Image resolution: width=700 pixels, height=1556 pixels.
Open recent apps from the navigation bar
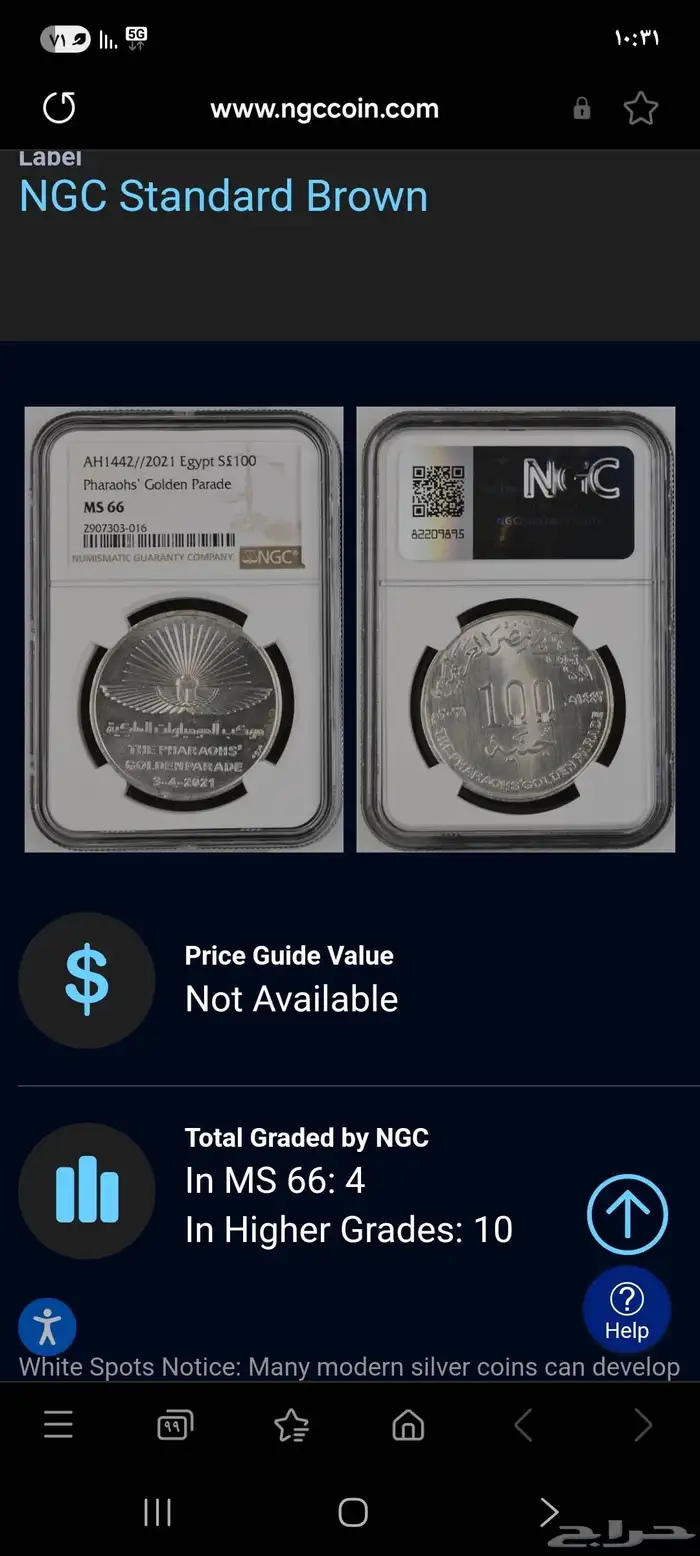coord(157,1512)
